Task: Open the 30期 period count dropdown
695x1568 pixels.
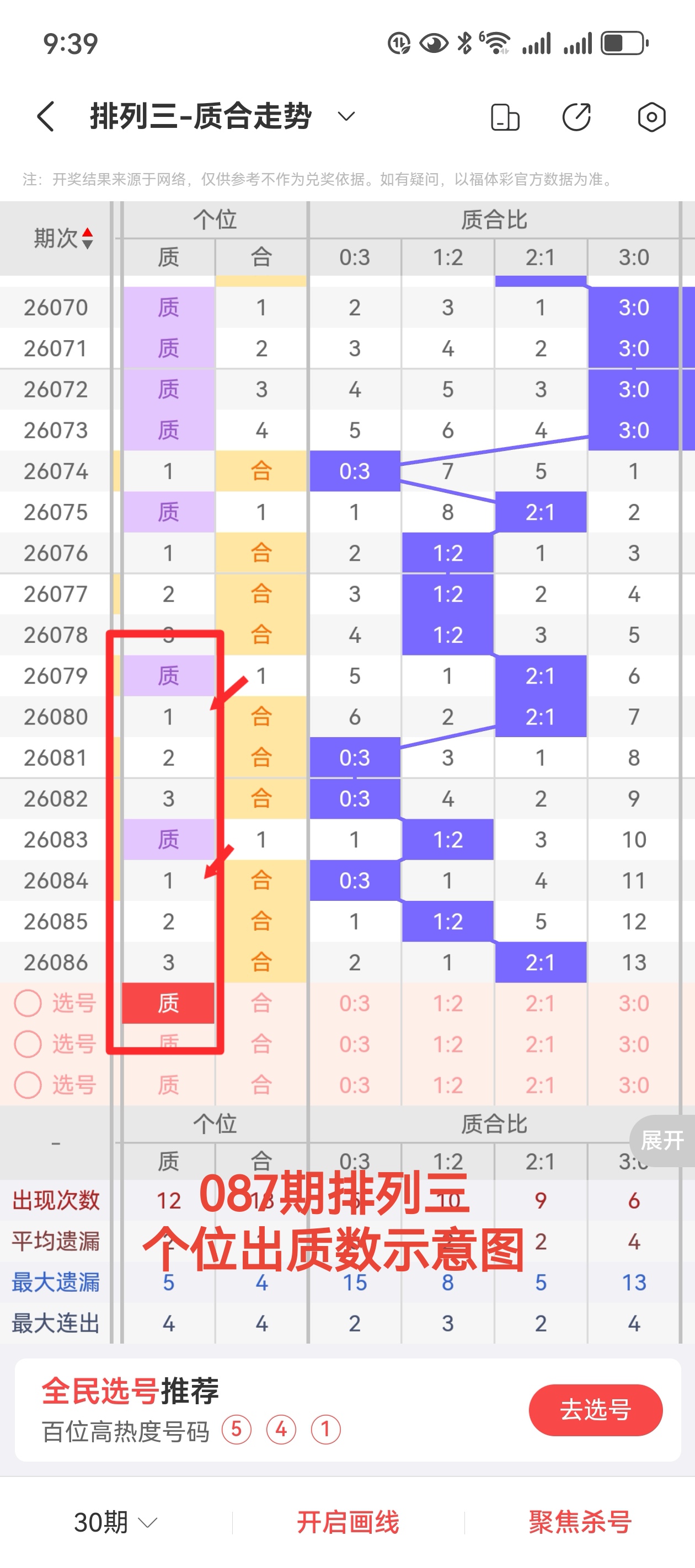Action: (115, 1522)
